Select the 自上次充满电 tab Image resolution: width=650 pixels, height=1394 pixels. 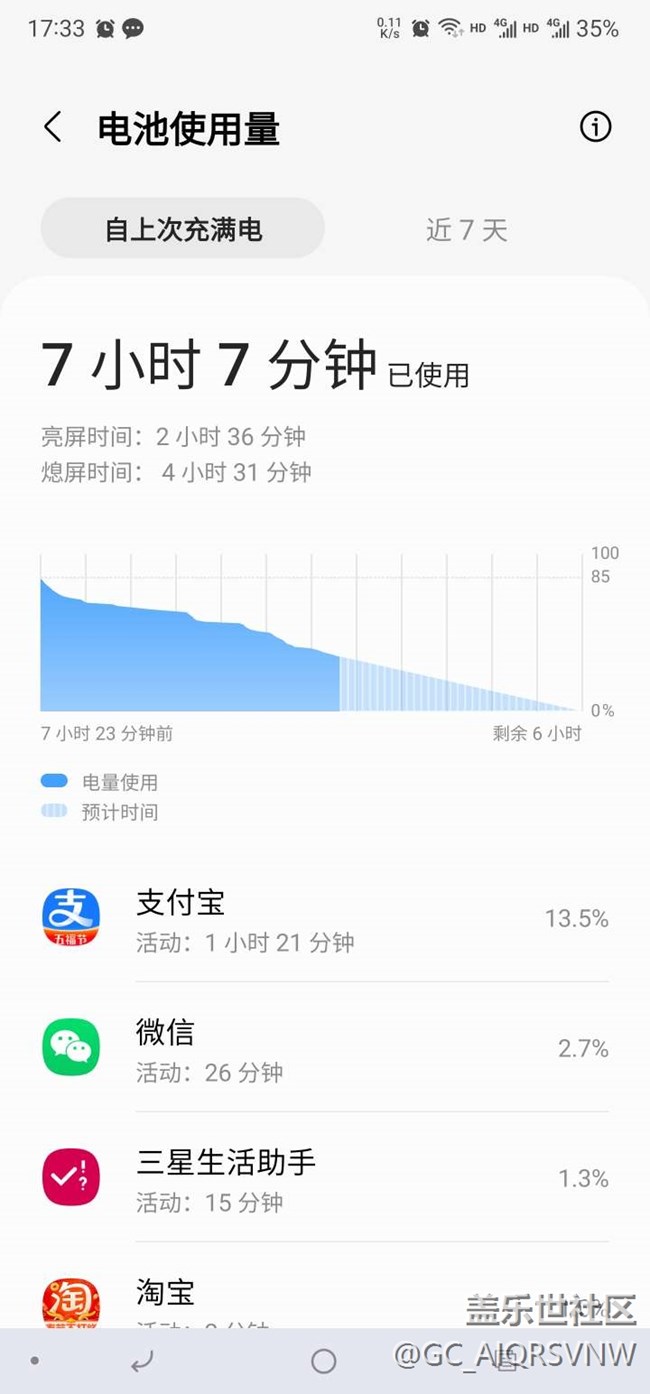pos(183,229)
